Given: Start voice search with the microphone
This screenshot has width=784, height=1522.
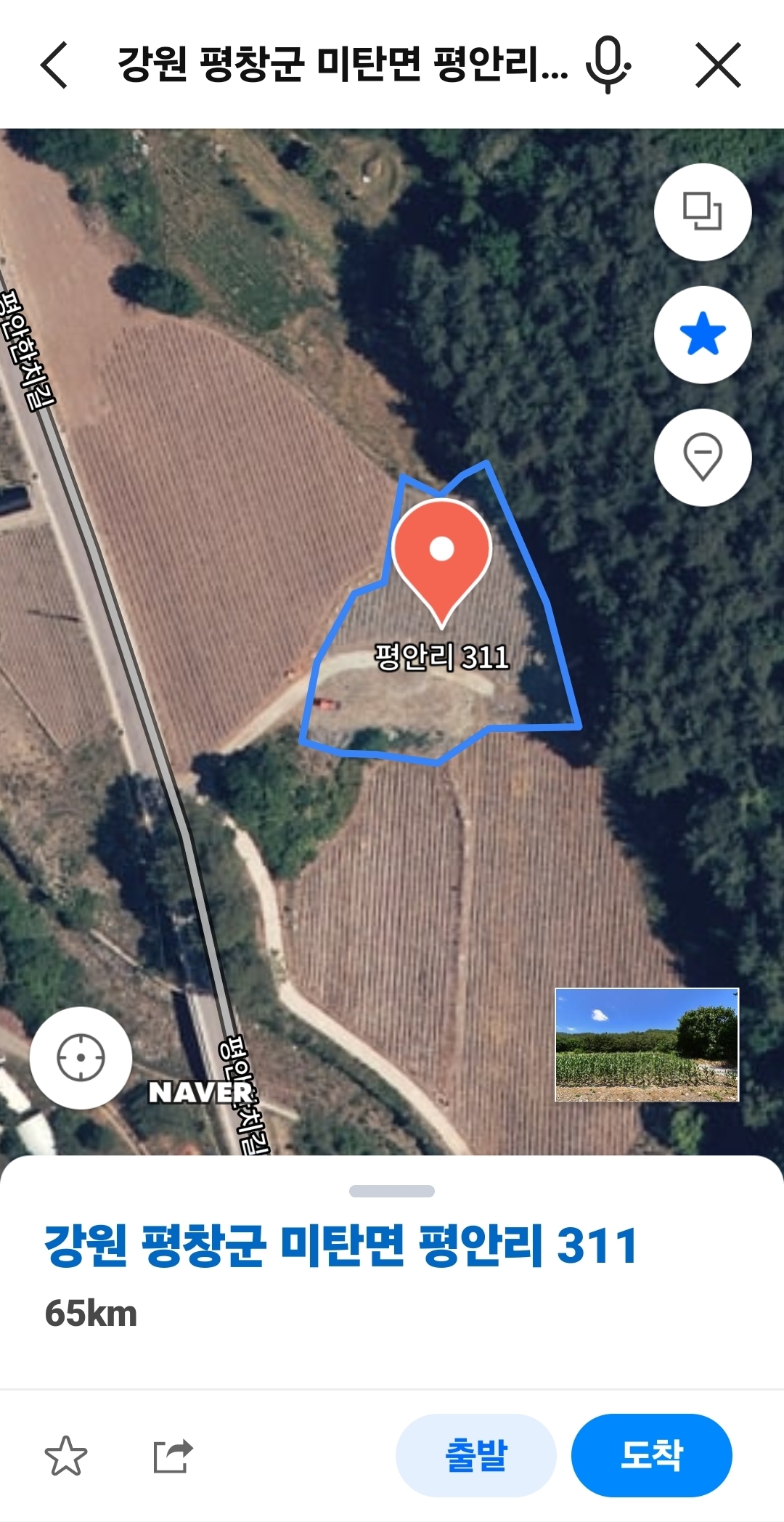Looking at the screenshot, I should pyautogui.click(x=608, y=65).
